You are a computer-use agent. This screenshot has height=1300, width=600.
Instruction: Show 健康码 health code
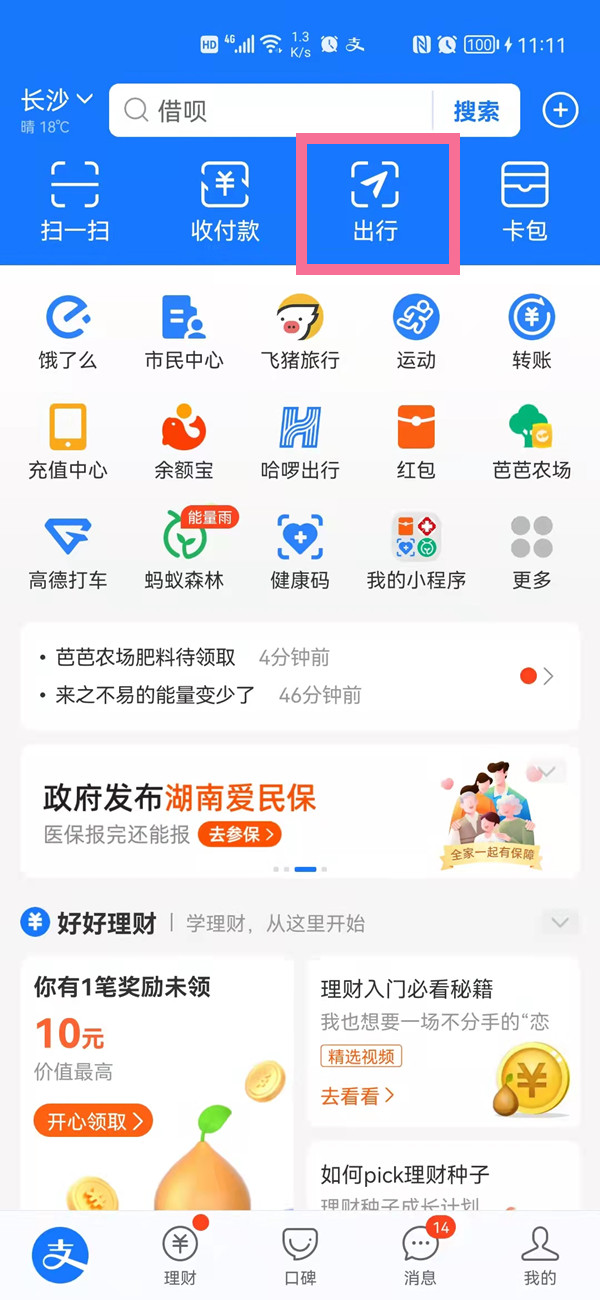(x=300, y=551)
